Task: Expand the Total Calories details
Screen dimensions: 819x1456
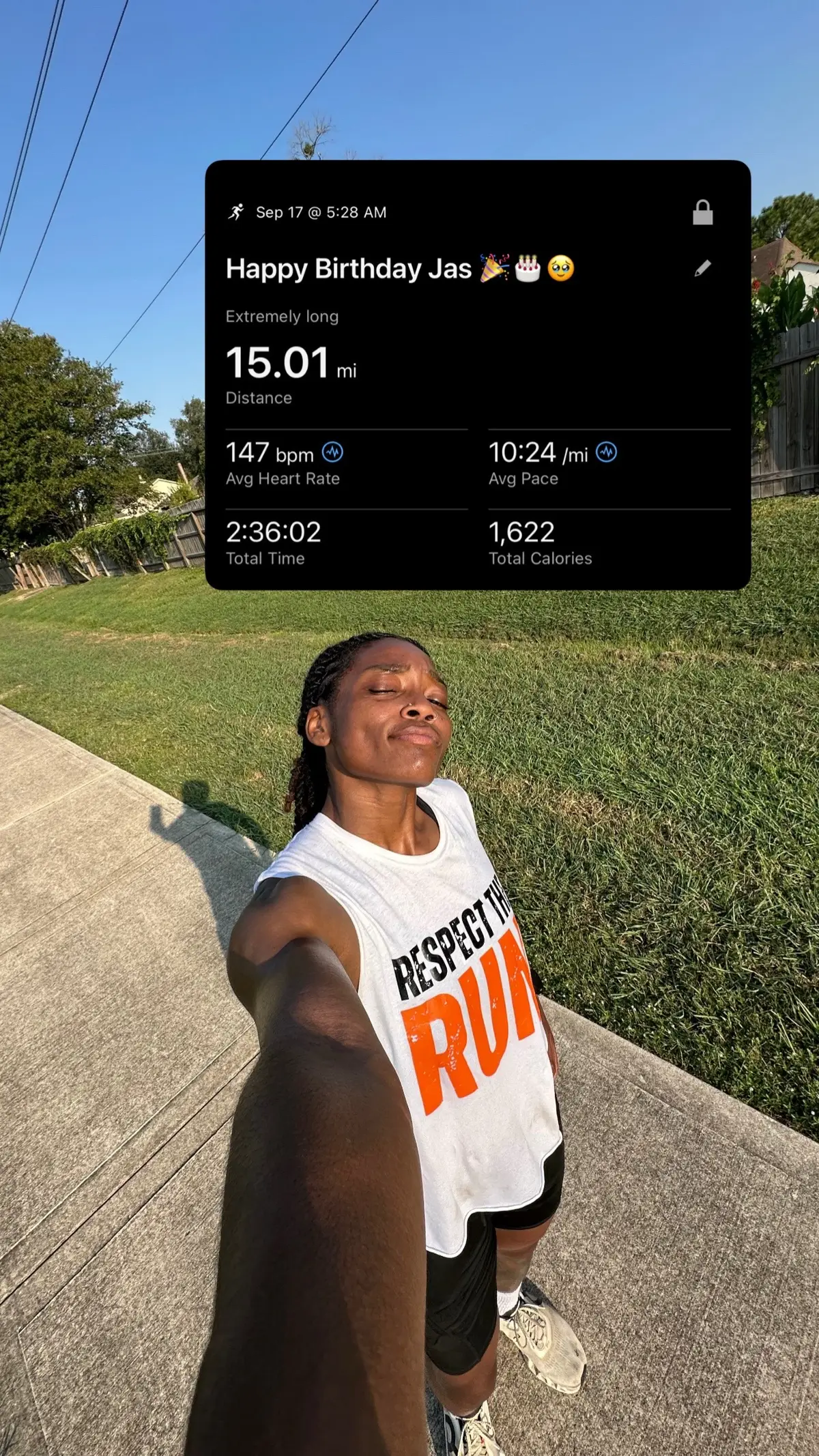Action: [540, 559]
